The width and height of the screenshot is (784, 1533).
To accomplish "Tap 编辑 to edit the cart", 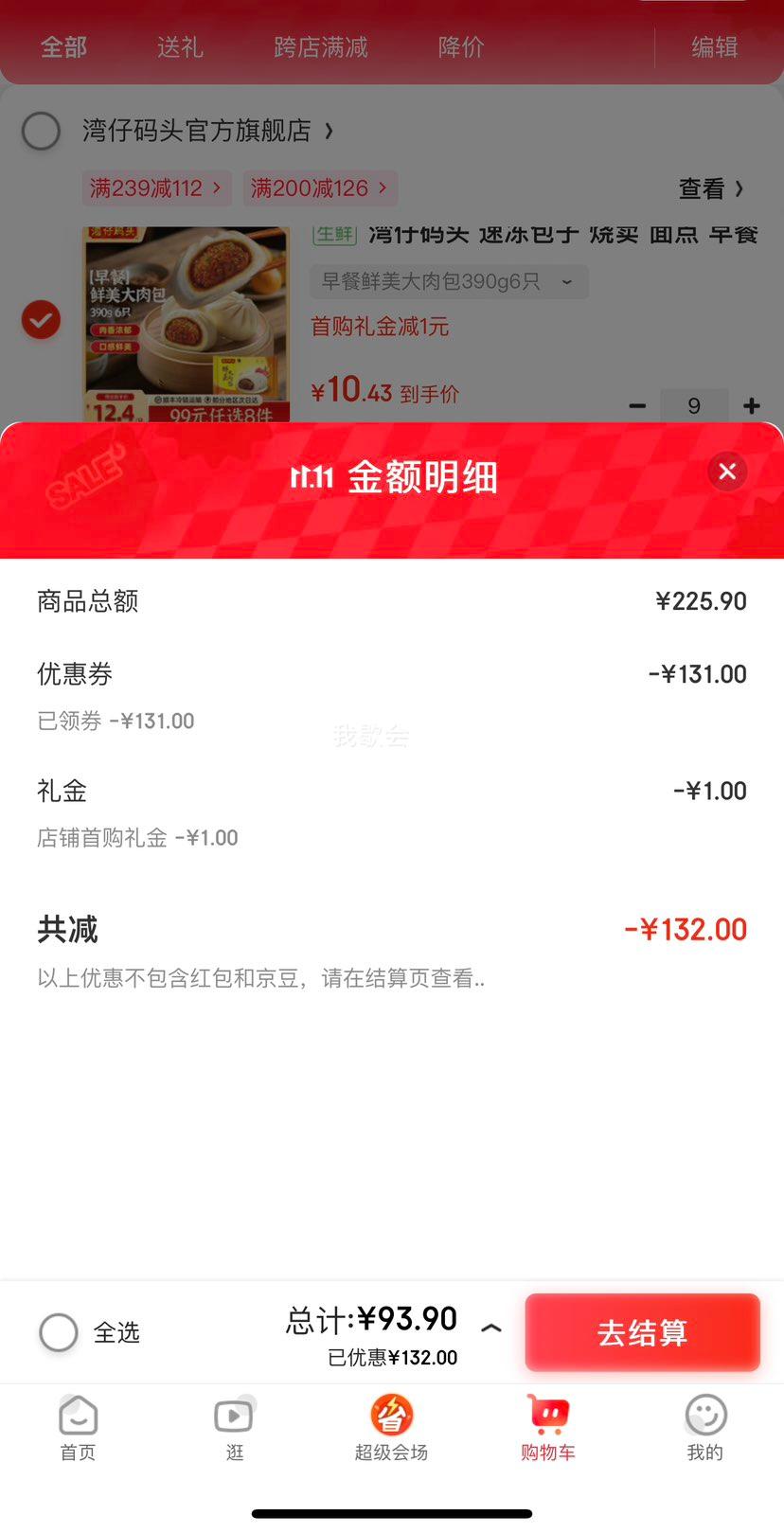I will tap(715, 47).
